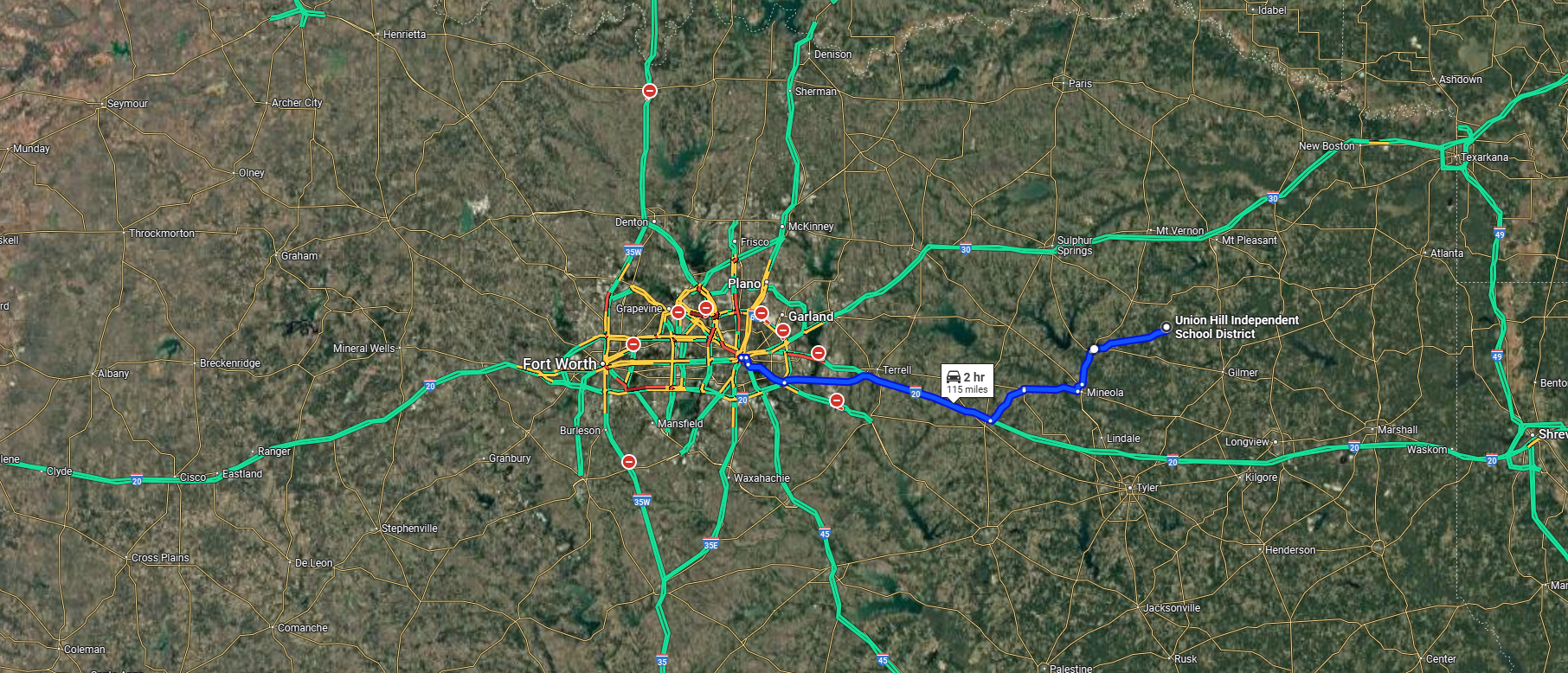Tap the 2 hr 115 miles route label

click(x=967, y=381)
